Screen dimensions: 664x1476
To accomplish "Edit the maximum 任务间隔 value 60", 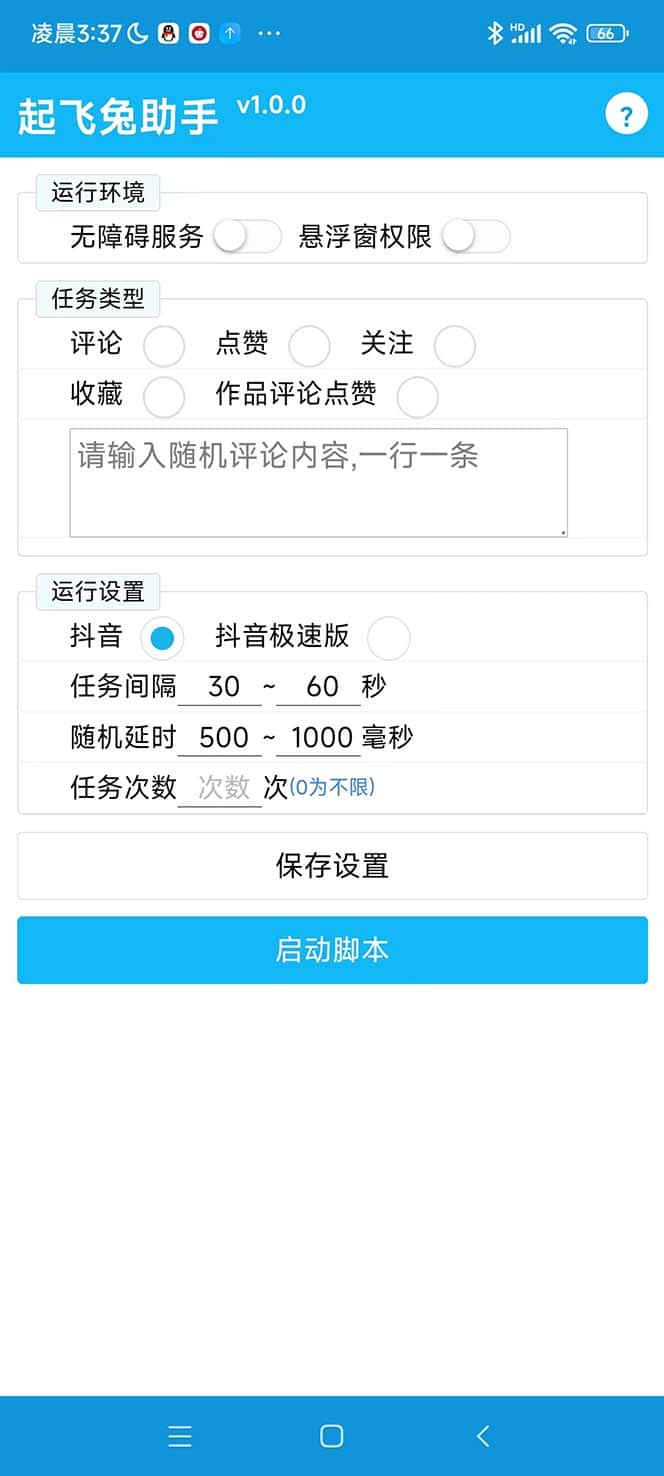I will pyautogui.click(x=320, y=687).
